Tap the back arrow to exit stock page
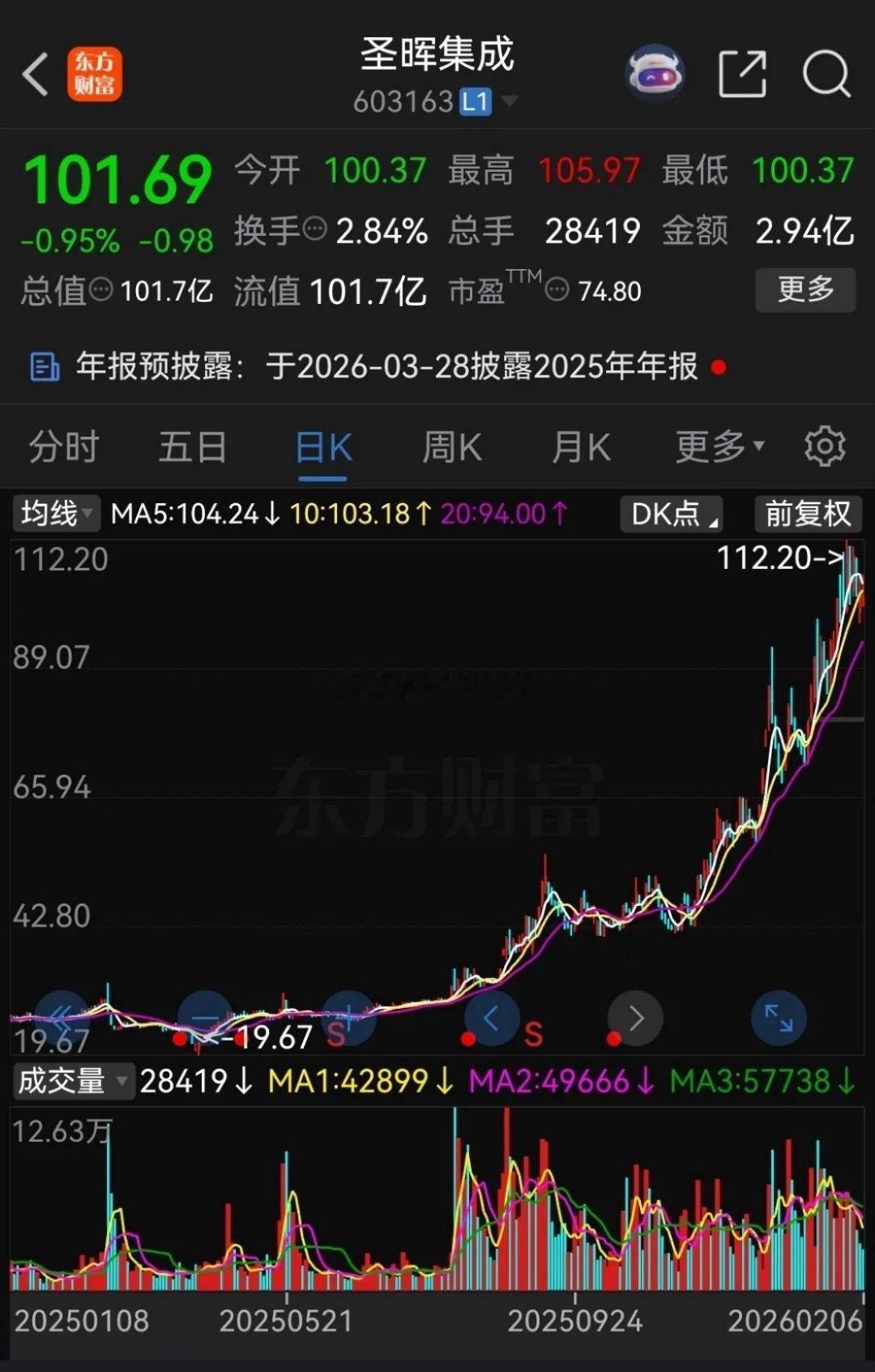The width and height of the screenshot is (875, 1372). tap(34, 71)
